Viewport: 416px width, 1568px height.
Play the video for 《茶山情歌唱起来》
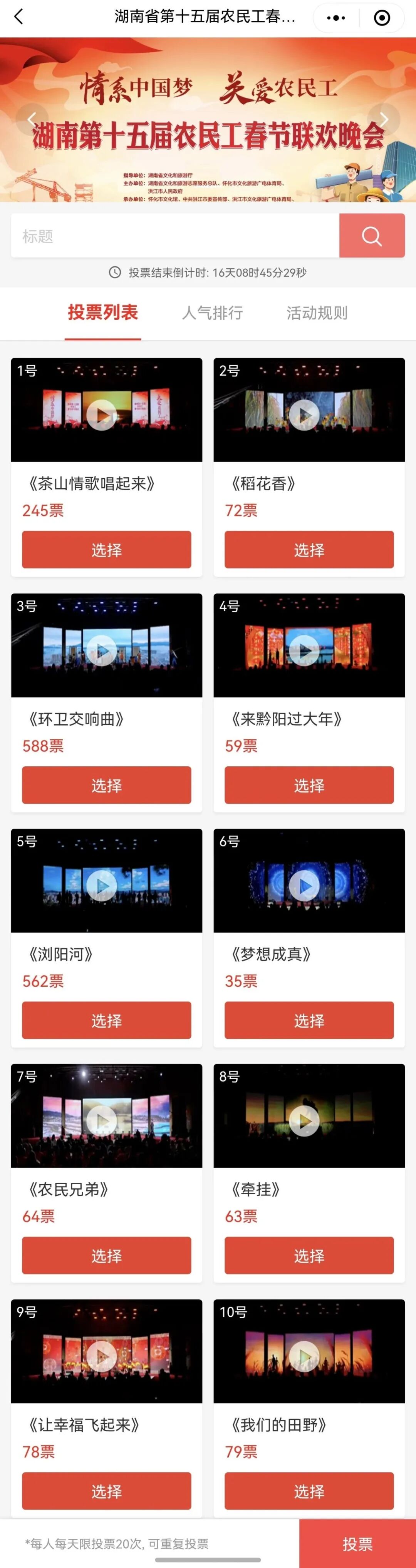click(x=102, y=415)
